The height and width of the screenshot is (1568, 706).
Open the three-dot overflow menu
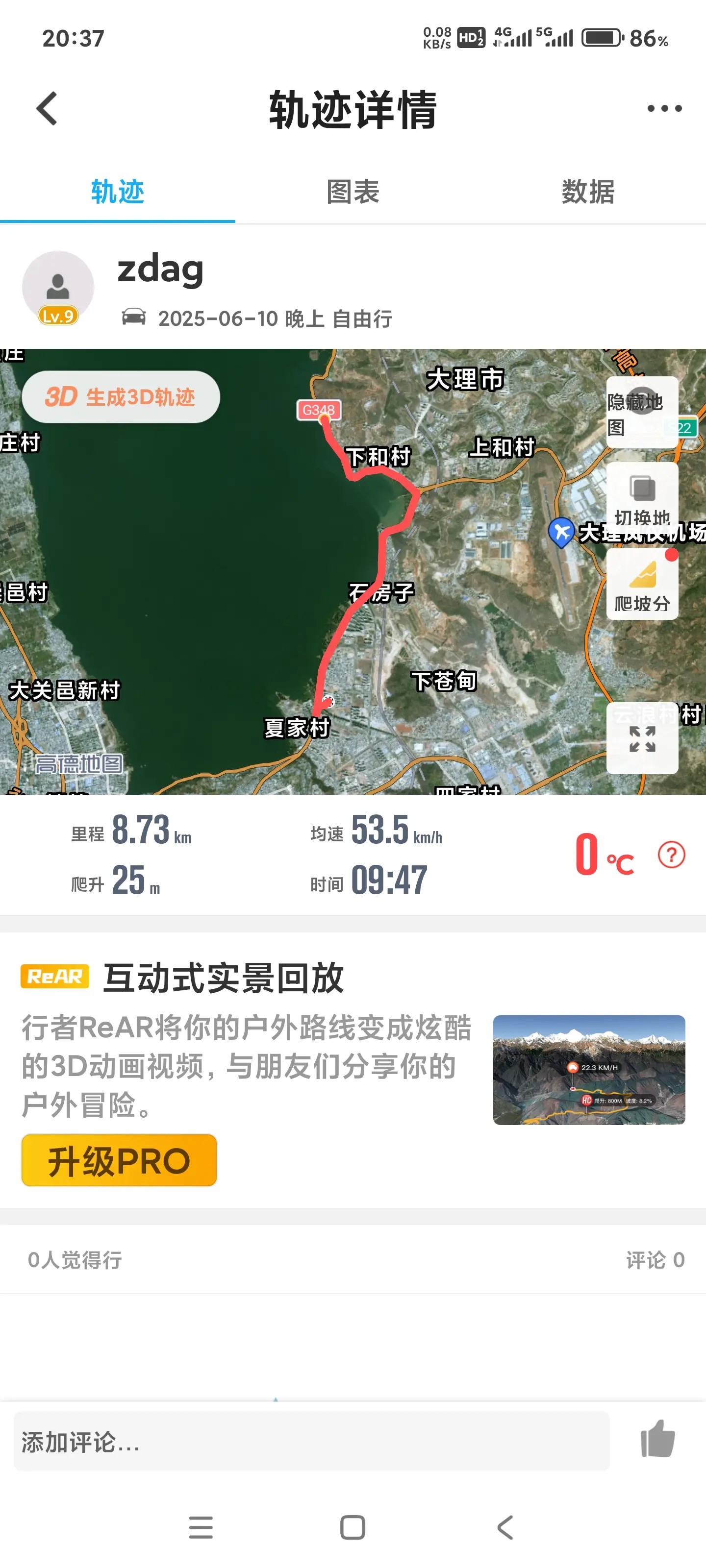[664, 109]
